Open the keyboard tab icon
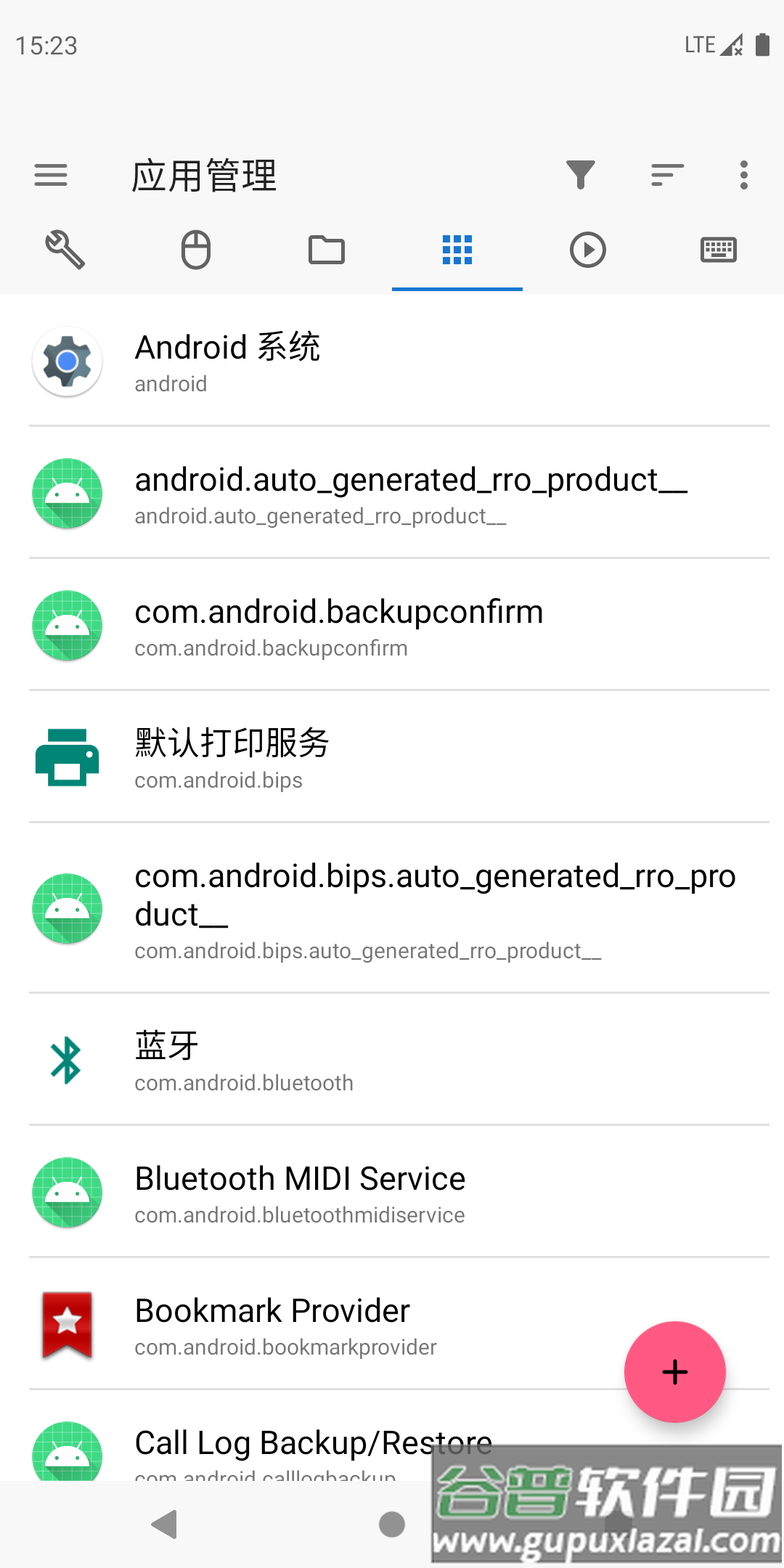Image resolution: width=784 pixels, height=1568 pixels. [718, 250]
